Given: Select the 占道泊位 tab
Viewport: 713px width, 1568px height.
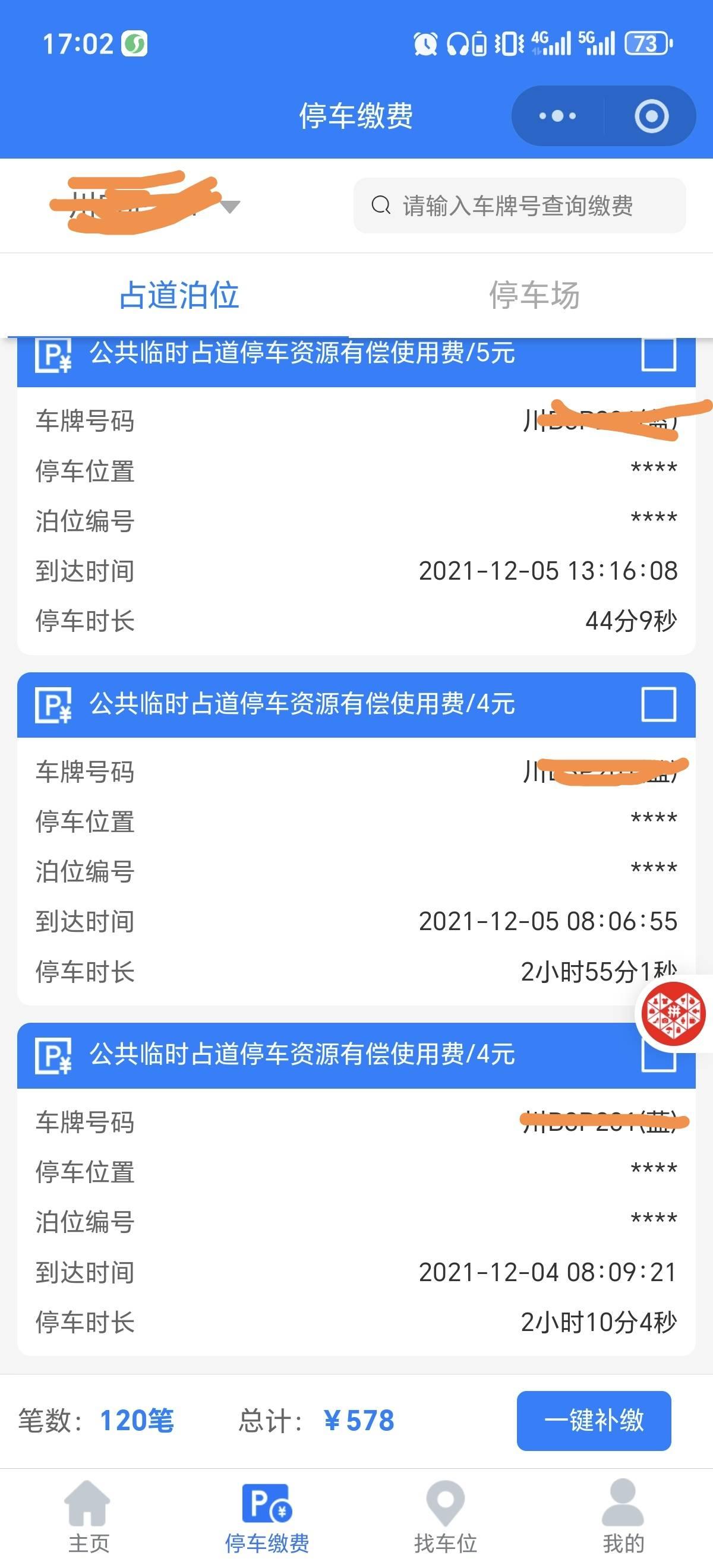Looking at the screenshot, I should [179, 295].
